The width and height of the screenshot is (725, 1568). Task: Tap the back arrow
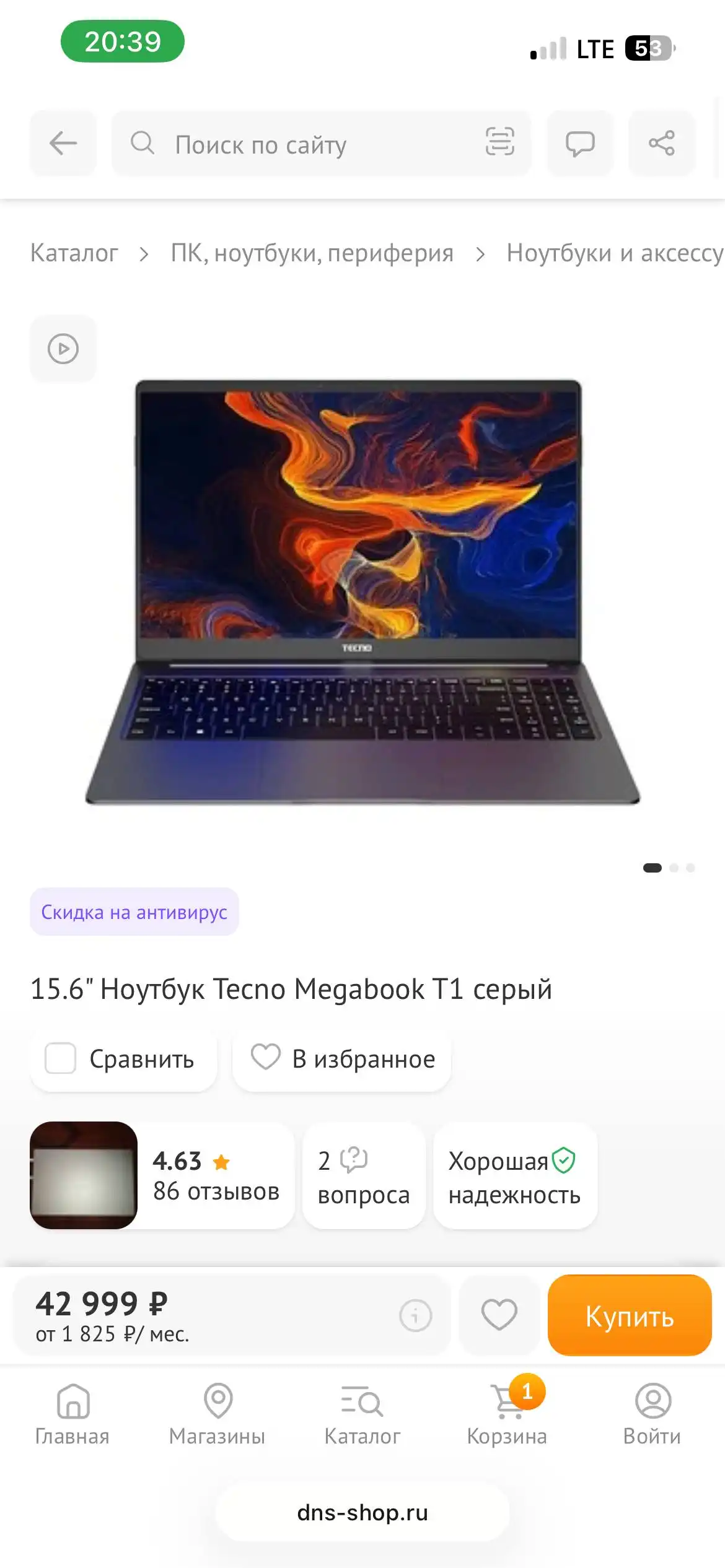63,144
